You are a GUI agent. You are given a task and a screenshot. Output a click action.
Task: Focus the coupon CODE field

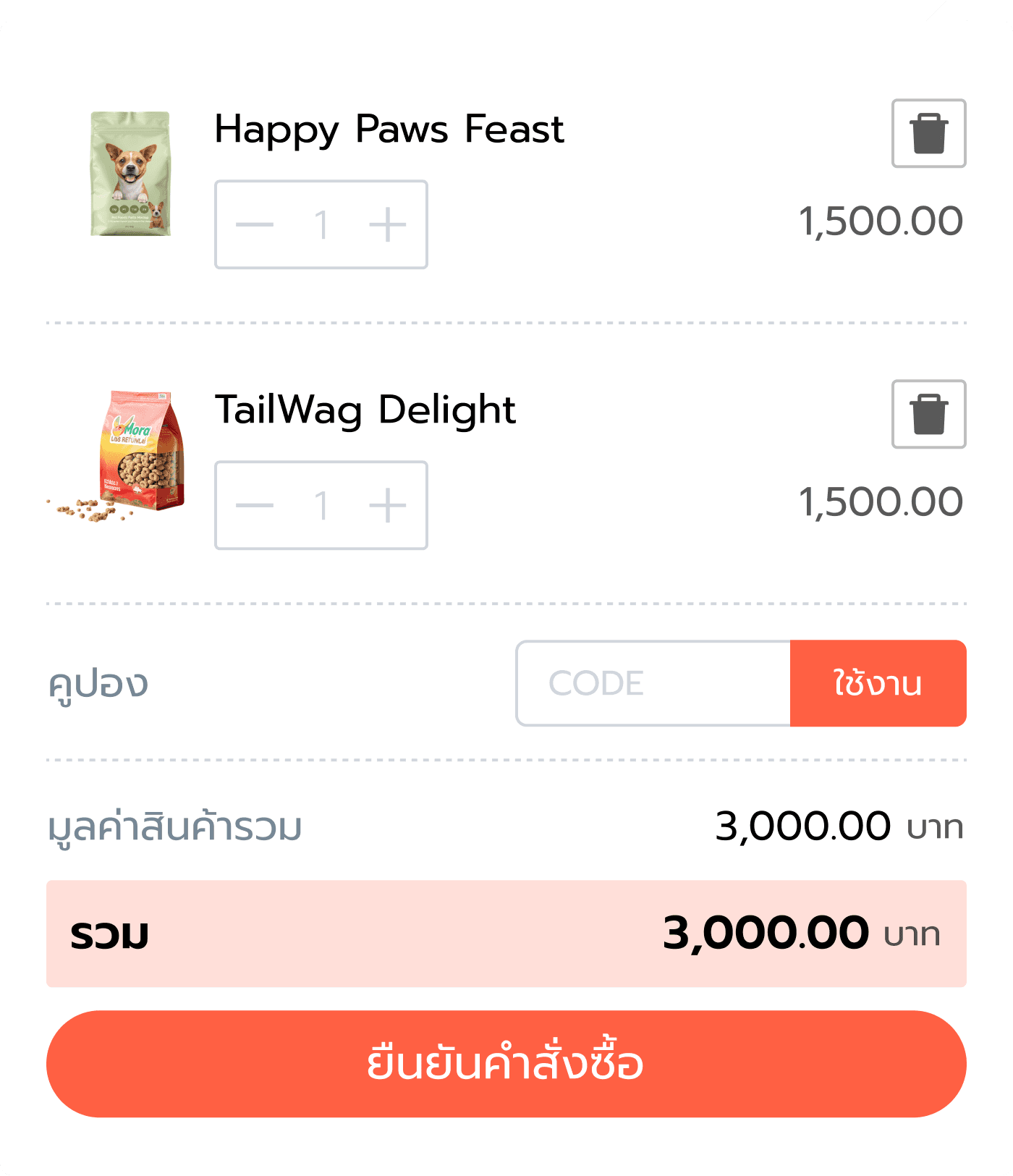pos(653,683)
